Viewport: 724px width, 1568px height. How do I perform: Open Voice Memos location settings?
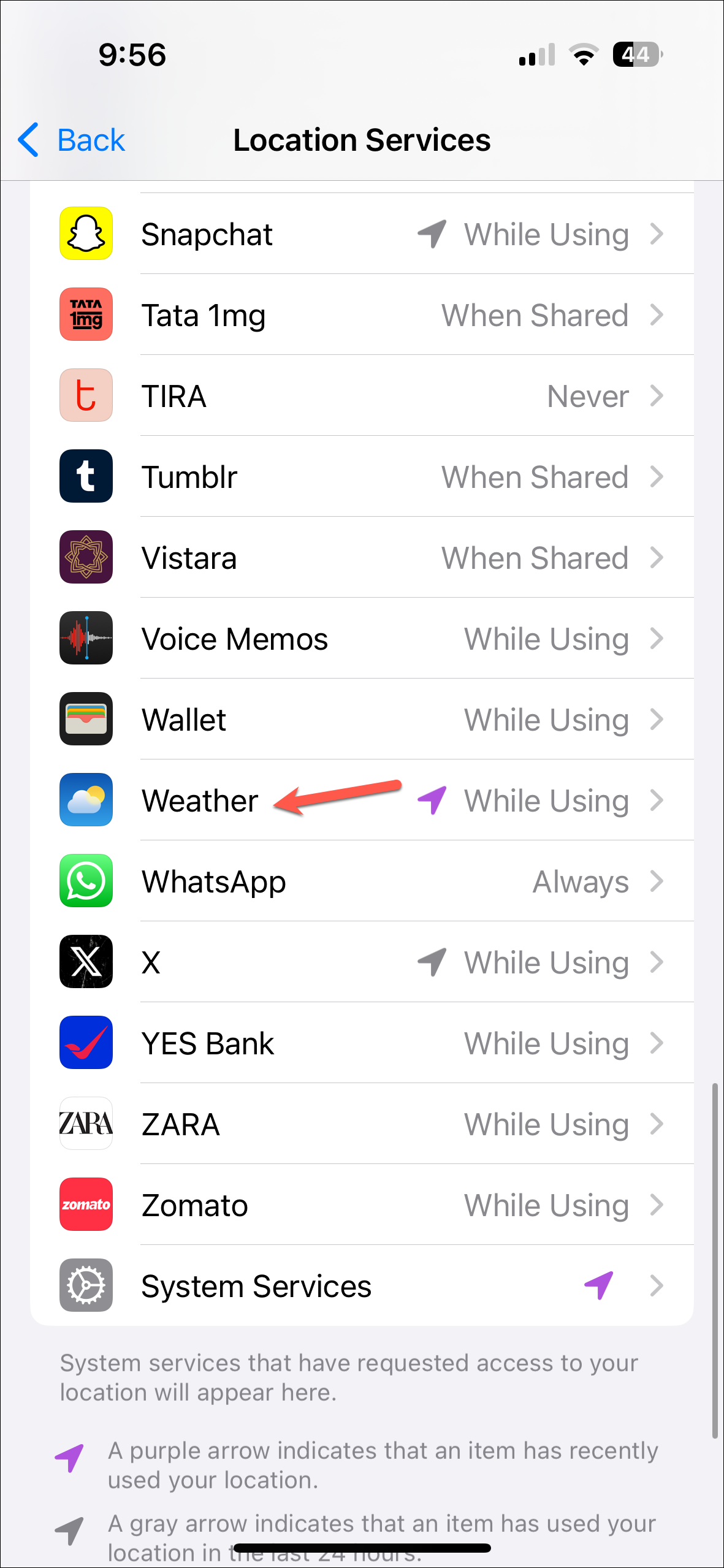(x=362, y=639)
